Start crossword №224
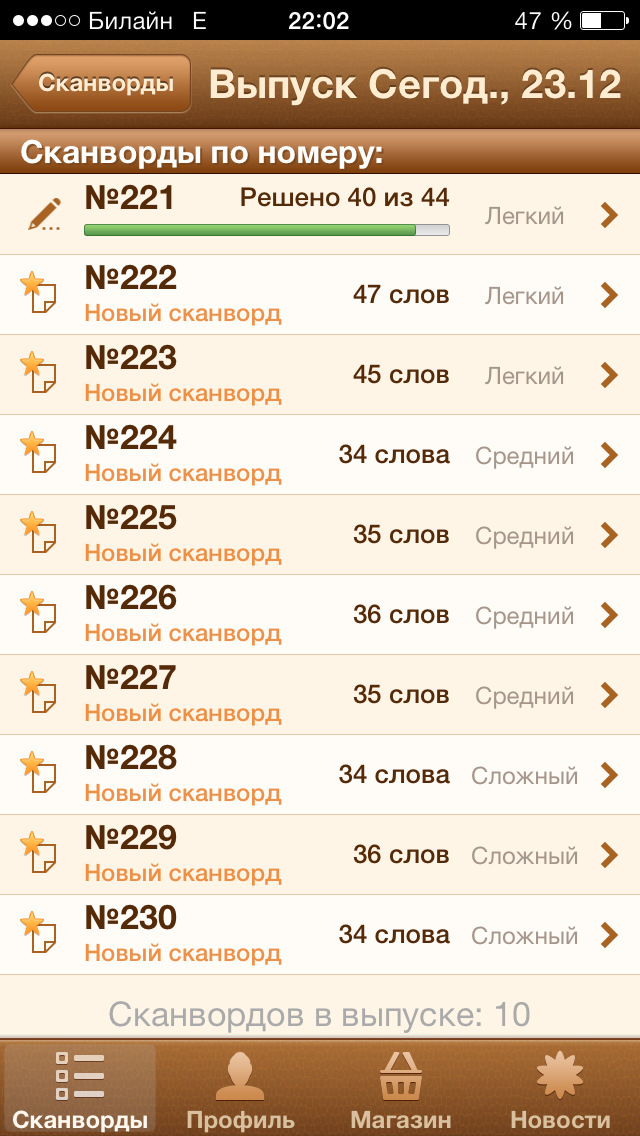The height and width of the screenshot is (1136, 640). [320, 454]
